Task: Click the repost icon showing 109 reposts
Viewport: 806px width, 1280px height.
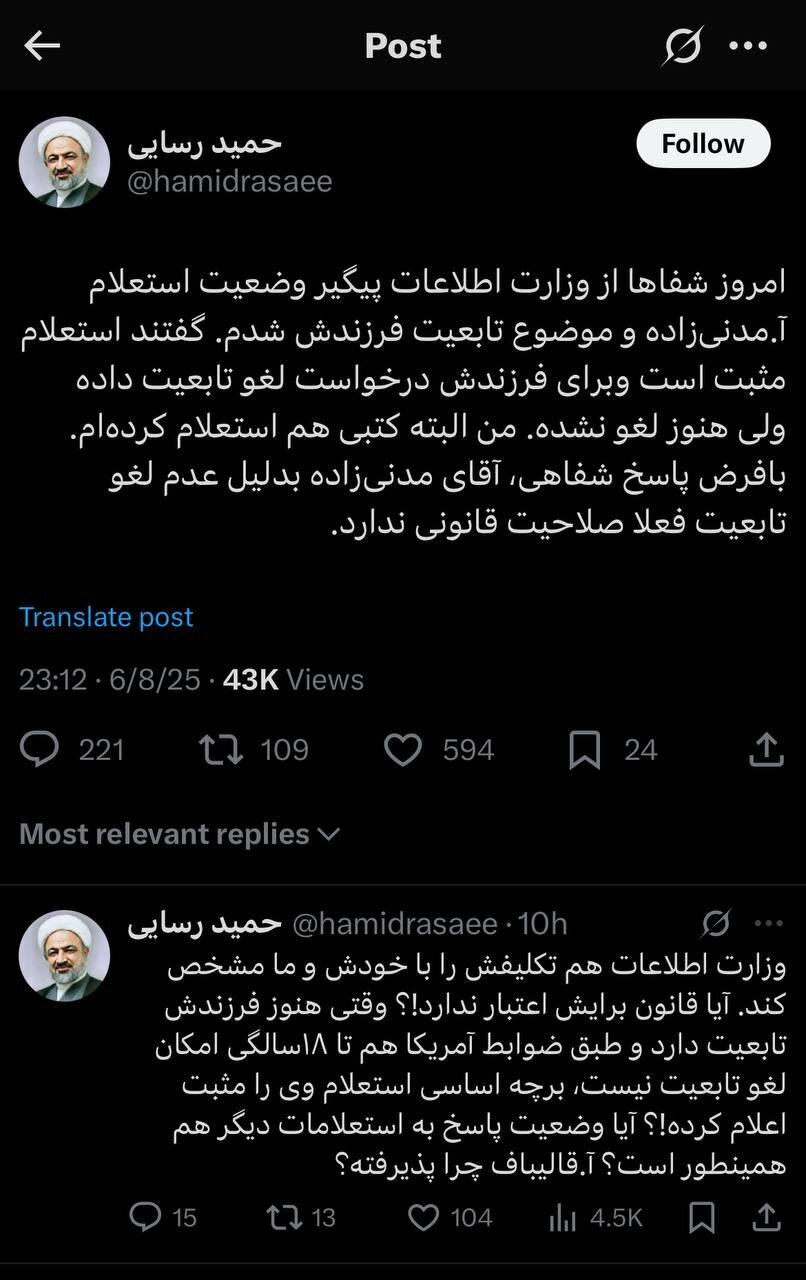Action: click(224, 749)
